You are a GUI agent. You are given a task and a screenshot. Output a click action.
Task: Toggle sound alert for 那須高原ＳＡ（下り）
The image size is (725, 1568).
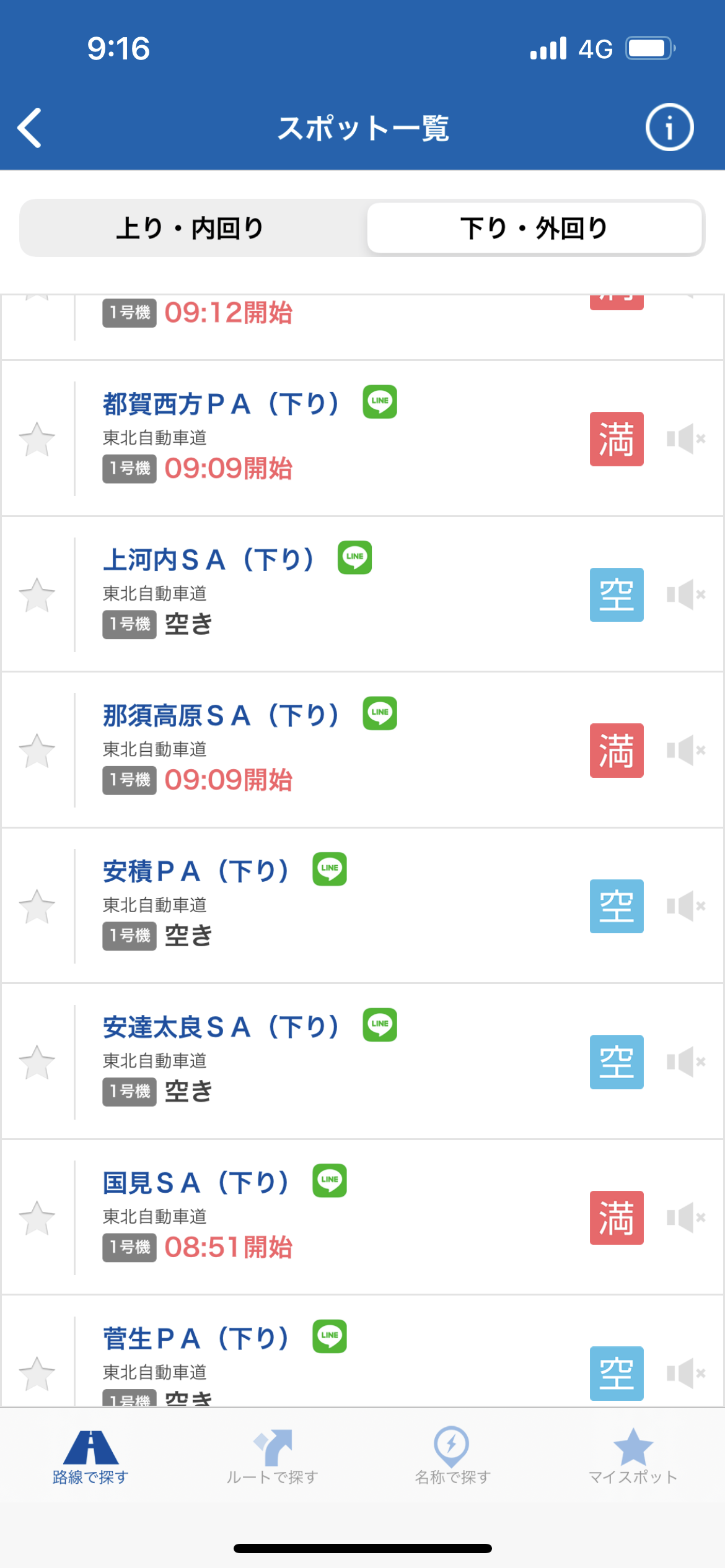[686, 751]
